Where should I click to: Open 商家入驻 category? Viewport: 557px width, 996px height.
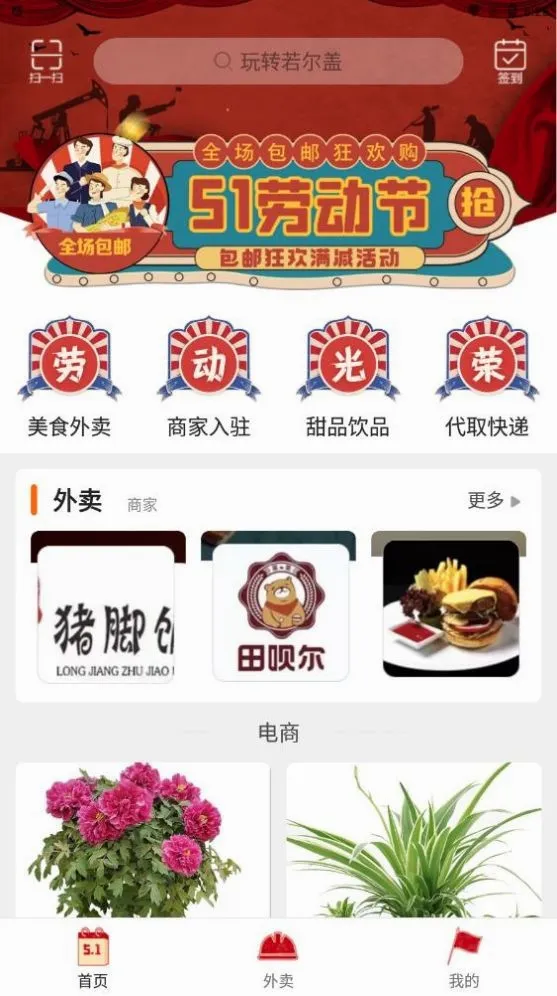(208, 378)
